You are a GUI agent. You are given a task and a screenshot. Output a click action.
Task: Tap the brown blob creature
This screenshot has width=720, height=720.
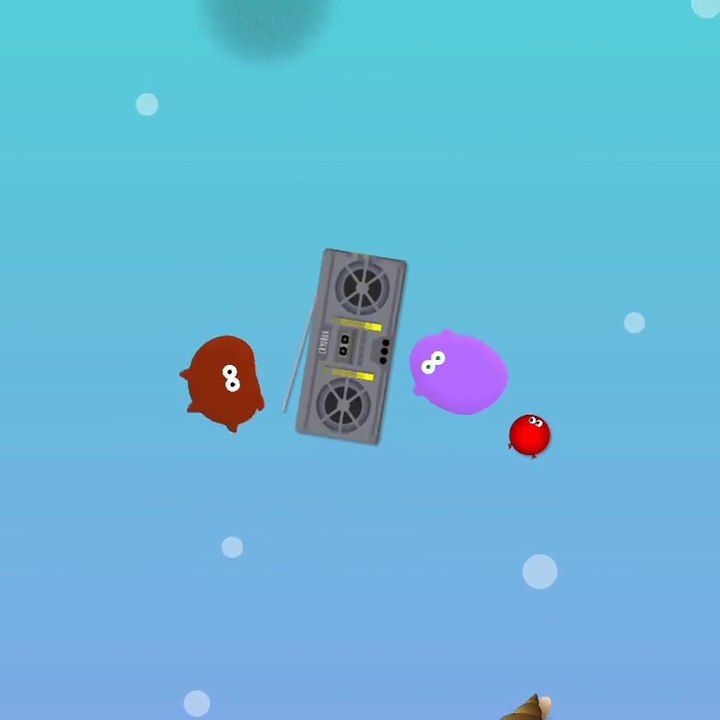pyautogui.click(x=223, y=383)
